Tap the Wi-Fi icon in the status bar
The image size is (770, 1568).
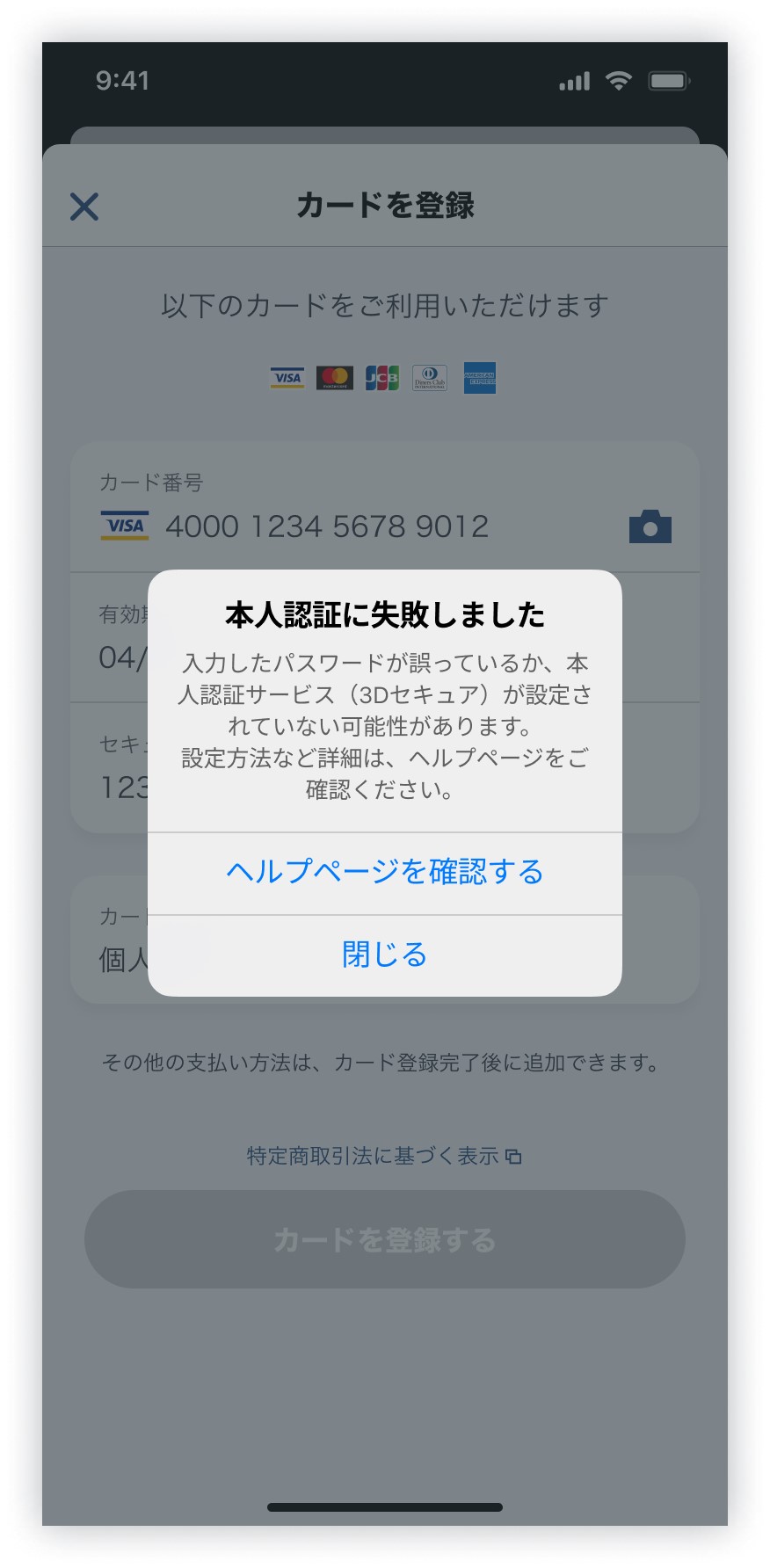pos(620,80)
